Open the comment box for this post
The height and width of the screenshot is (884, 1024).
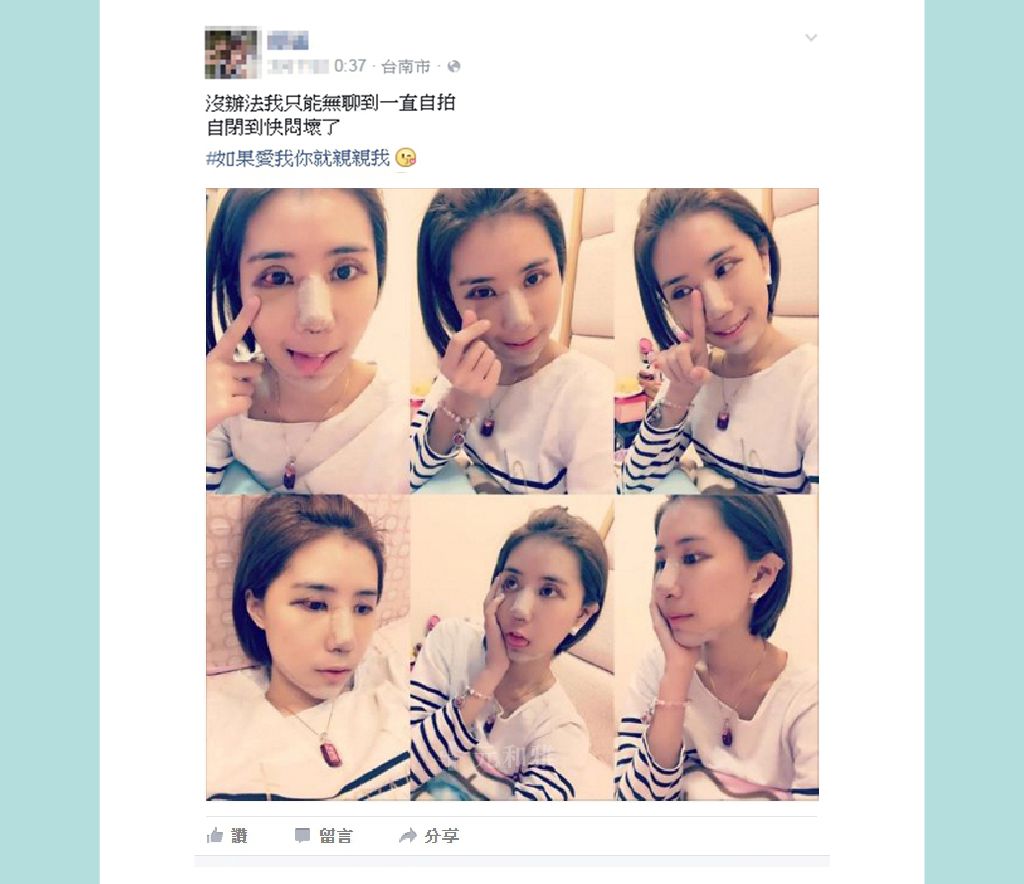click(323, 836)
